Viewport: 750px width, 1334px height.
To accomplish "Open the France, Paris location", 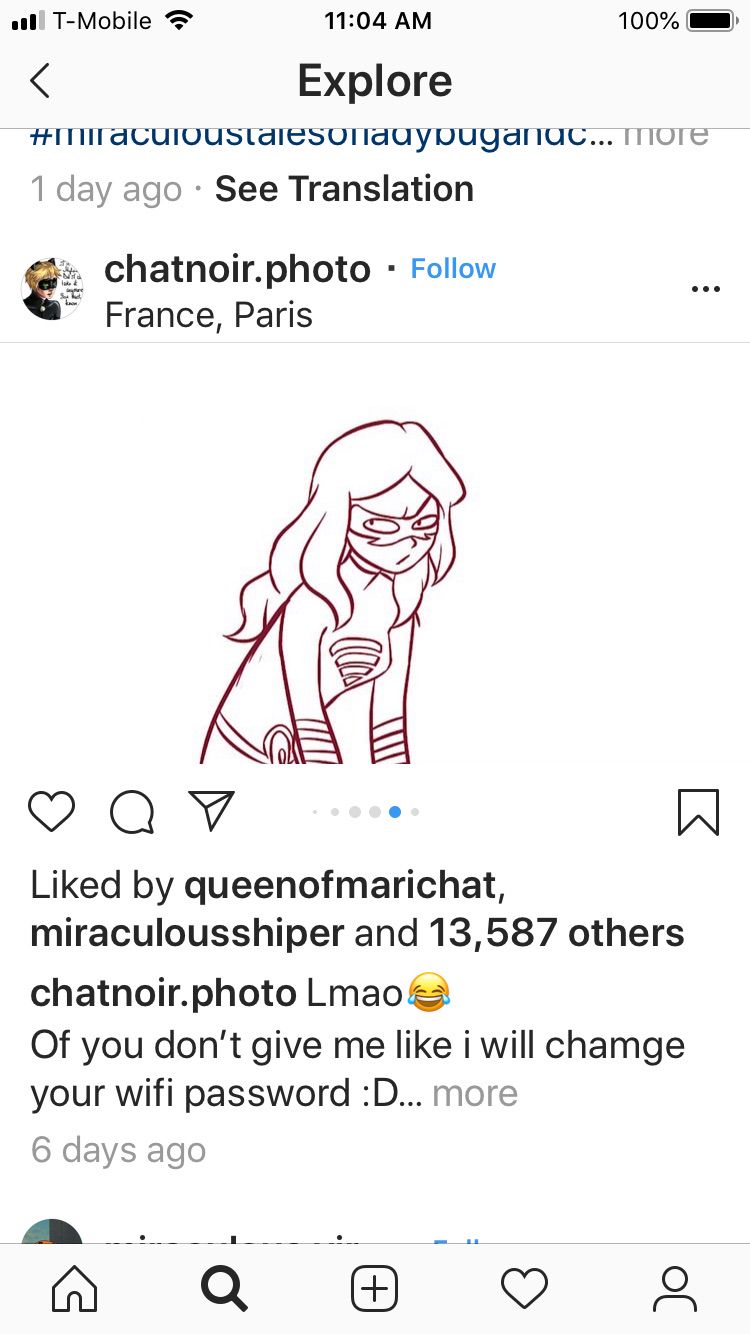I will (208, 315).
